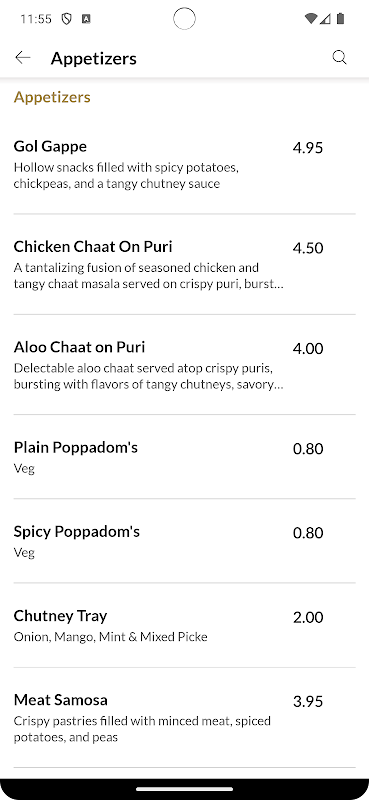The height and width of the screenshot is (800, 369).
Task: Tap the Meat Samosa row
Action: click(184, 717)
